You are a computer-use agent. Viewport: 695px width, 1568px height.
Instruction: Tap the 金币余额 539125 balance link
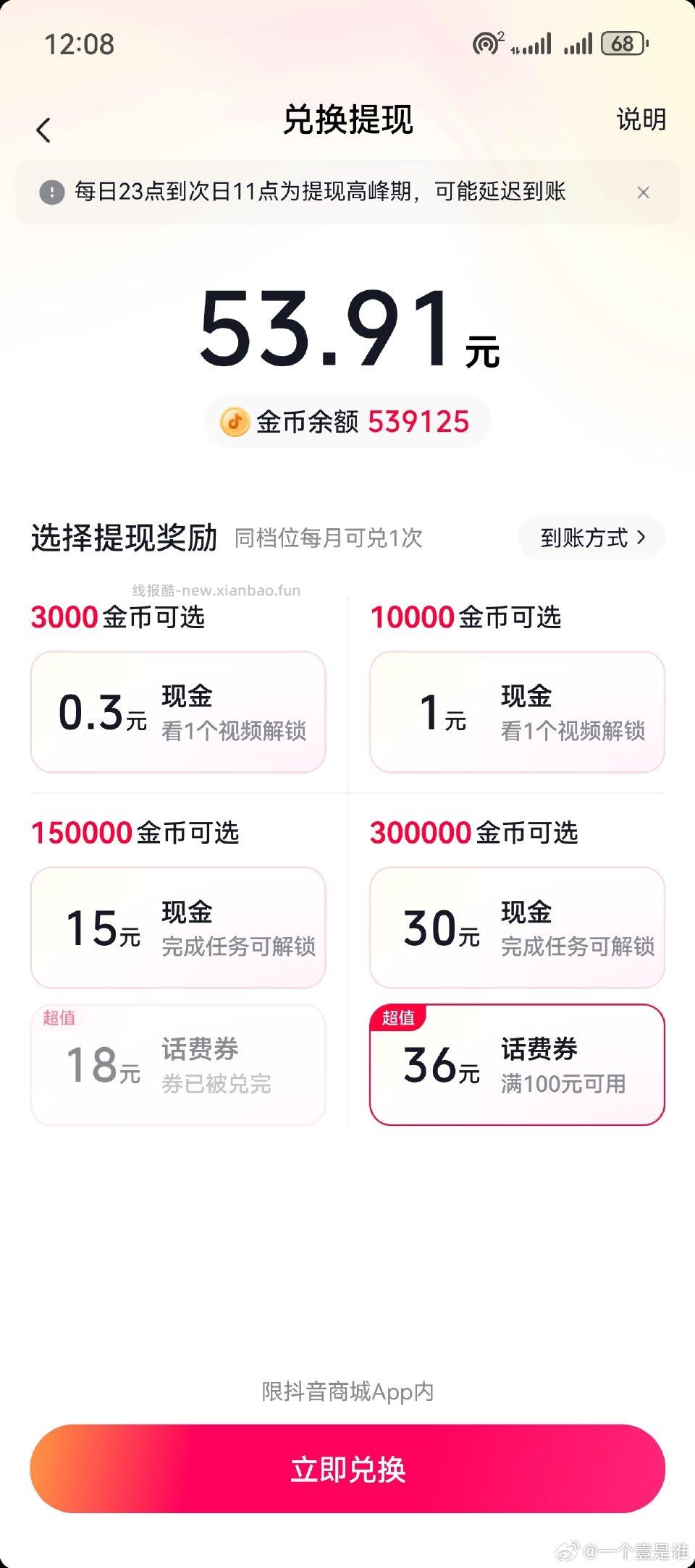[x=348, y=420]
